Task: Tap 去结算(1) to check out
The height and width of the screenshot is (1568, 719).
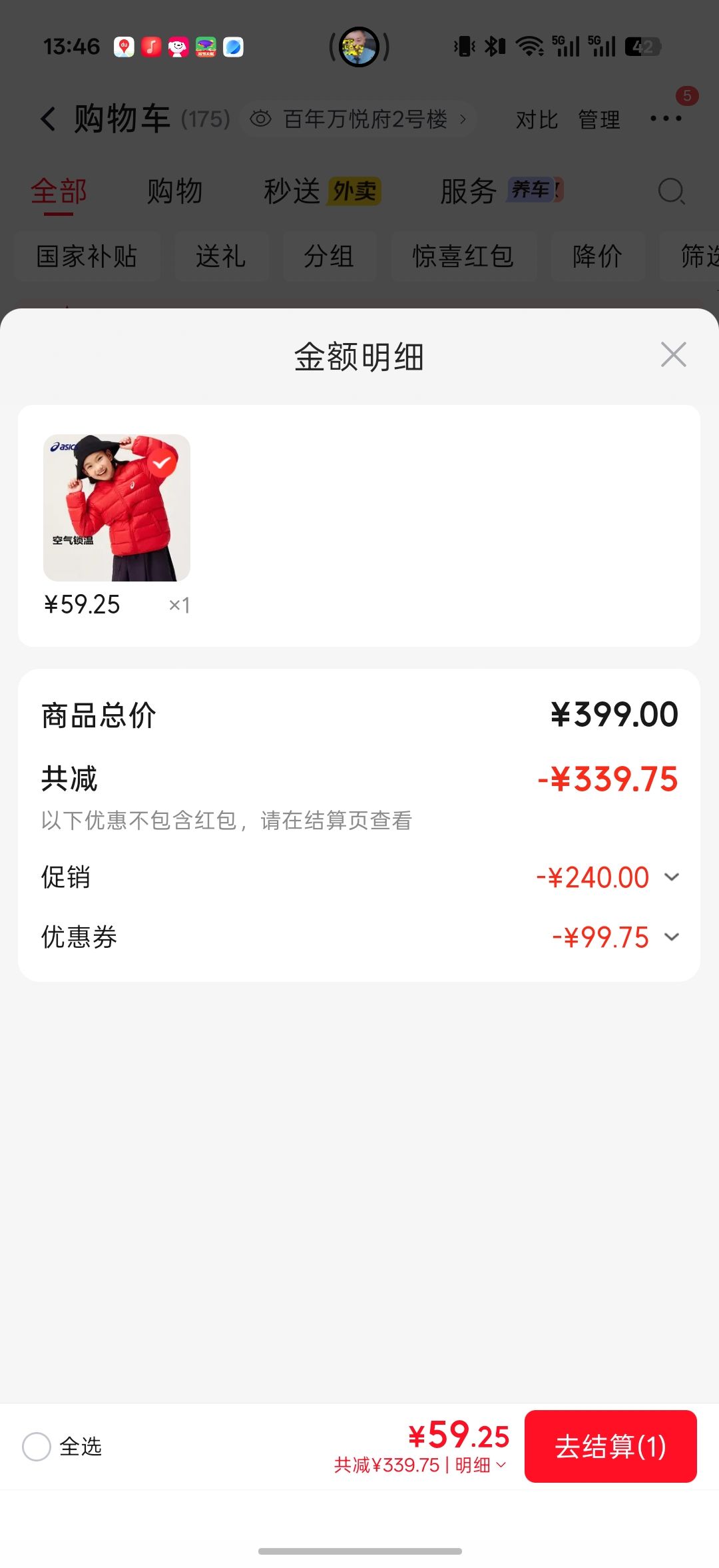Action: click(x=610, y=1446)
